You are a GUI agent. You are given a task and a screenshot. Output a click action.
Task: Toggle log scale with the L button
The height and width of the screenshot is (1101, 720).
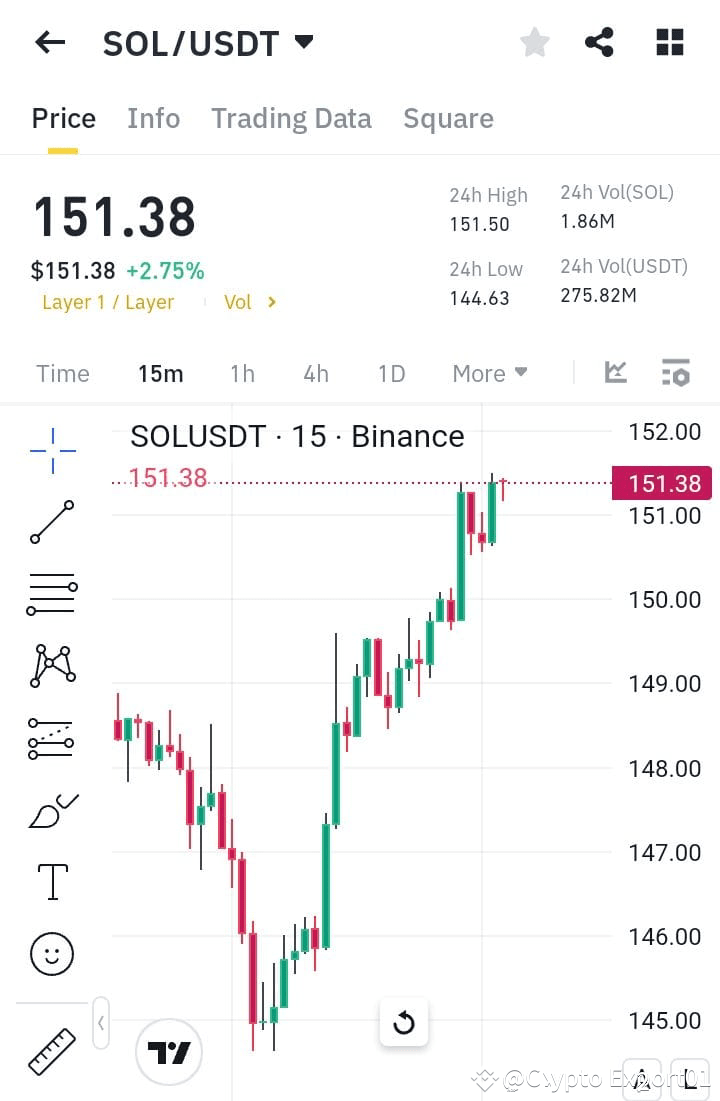(691, 1077)
